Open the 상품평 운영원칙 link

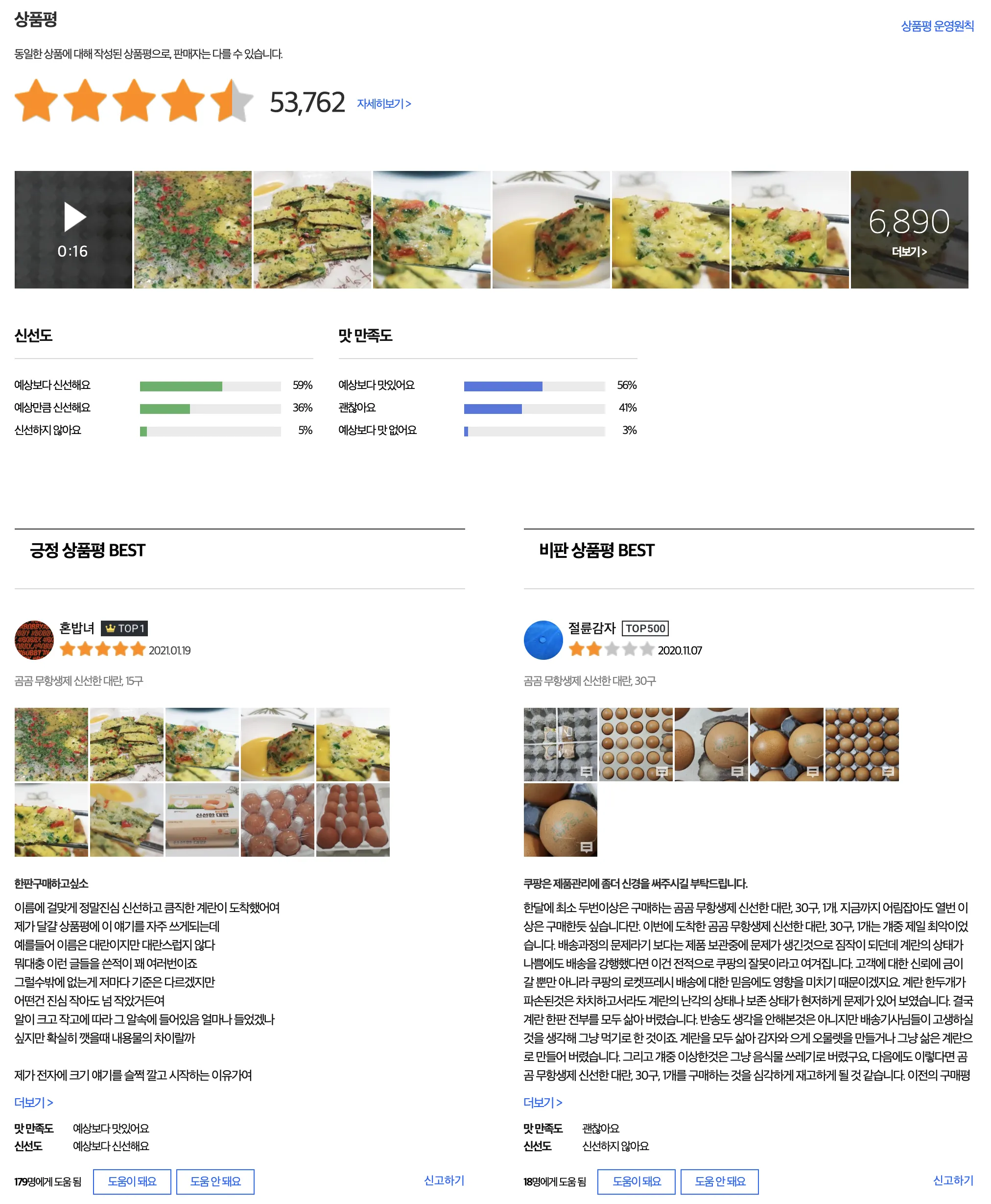pos(937,26)
